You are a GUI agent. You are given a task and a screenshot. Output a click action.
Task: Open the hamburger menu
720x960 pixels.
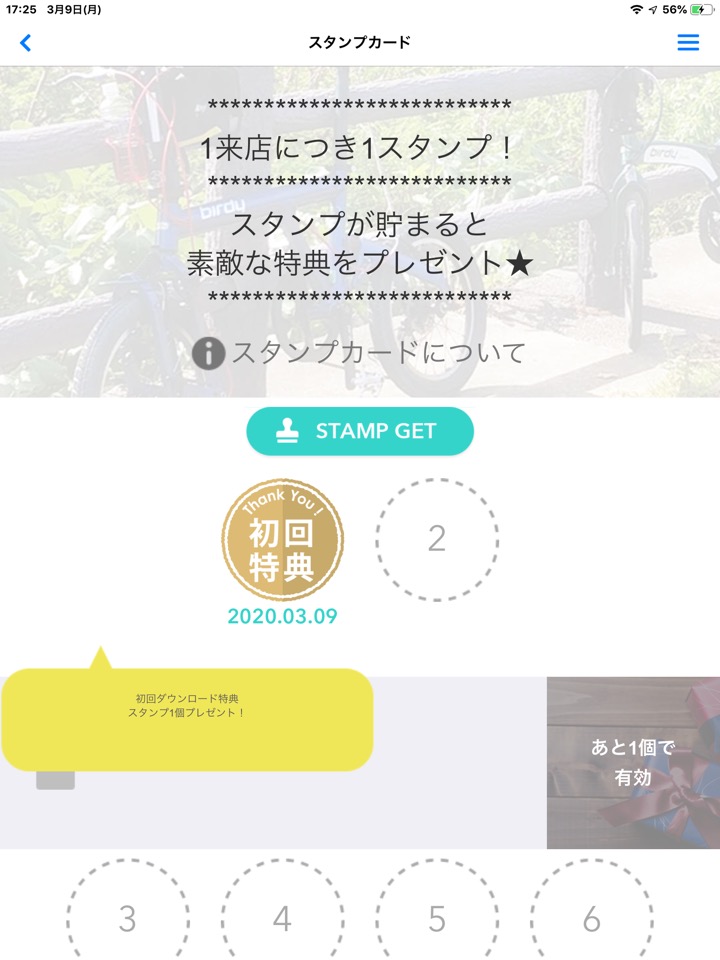[x=688, y=43]
